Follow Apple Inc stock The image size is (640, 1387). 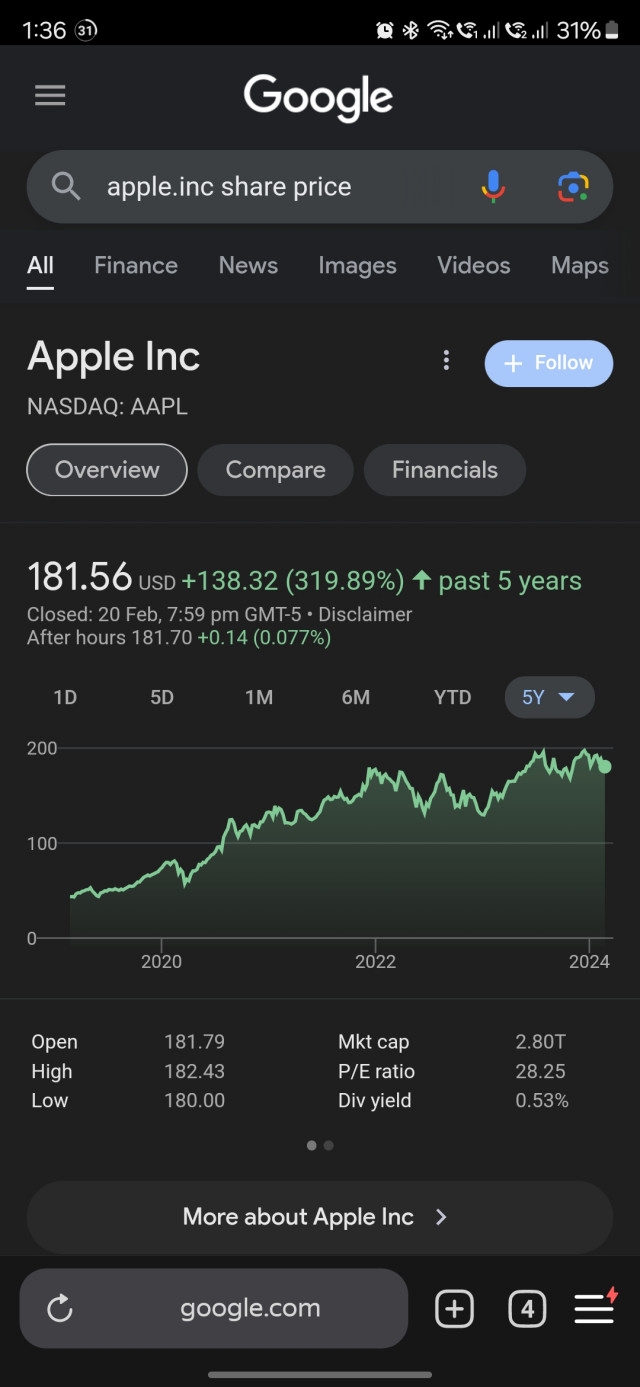[549, 363]
